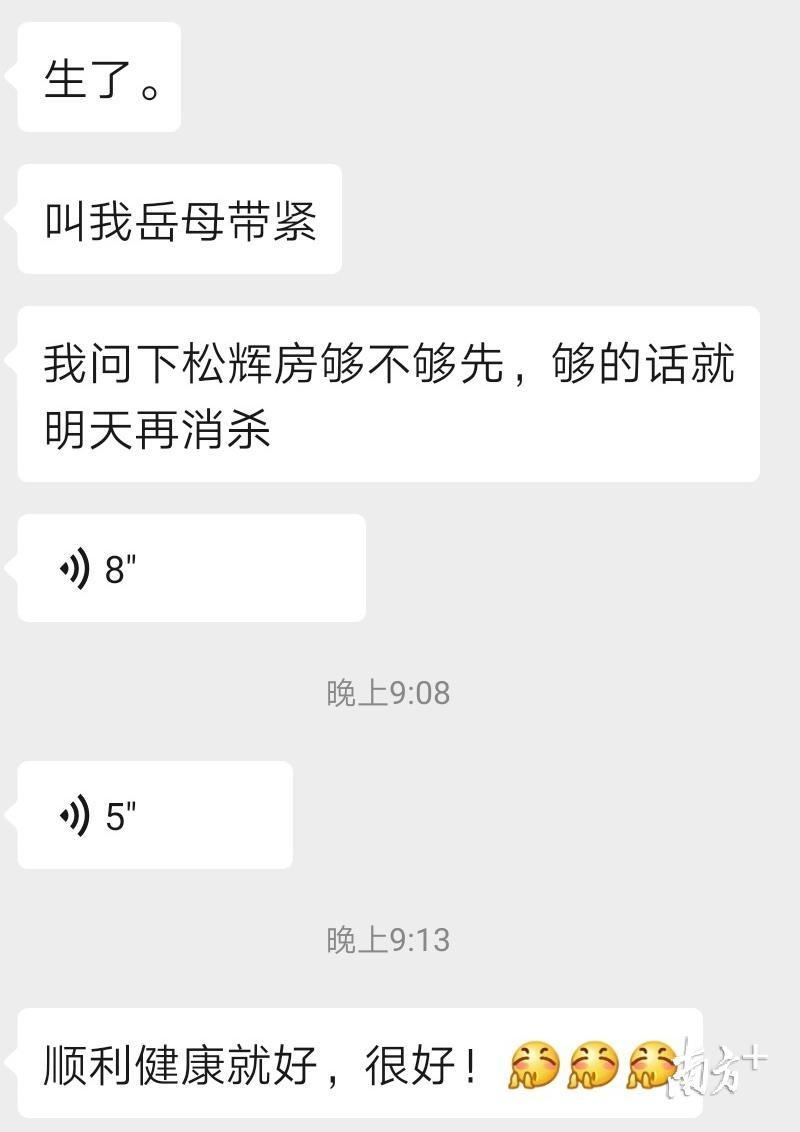Click the 晚上9:08 timestamp
The image size is (800, 1132).
click(391, 692)
